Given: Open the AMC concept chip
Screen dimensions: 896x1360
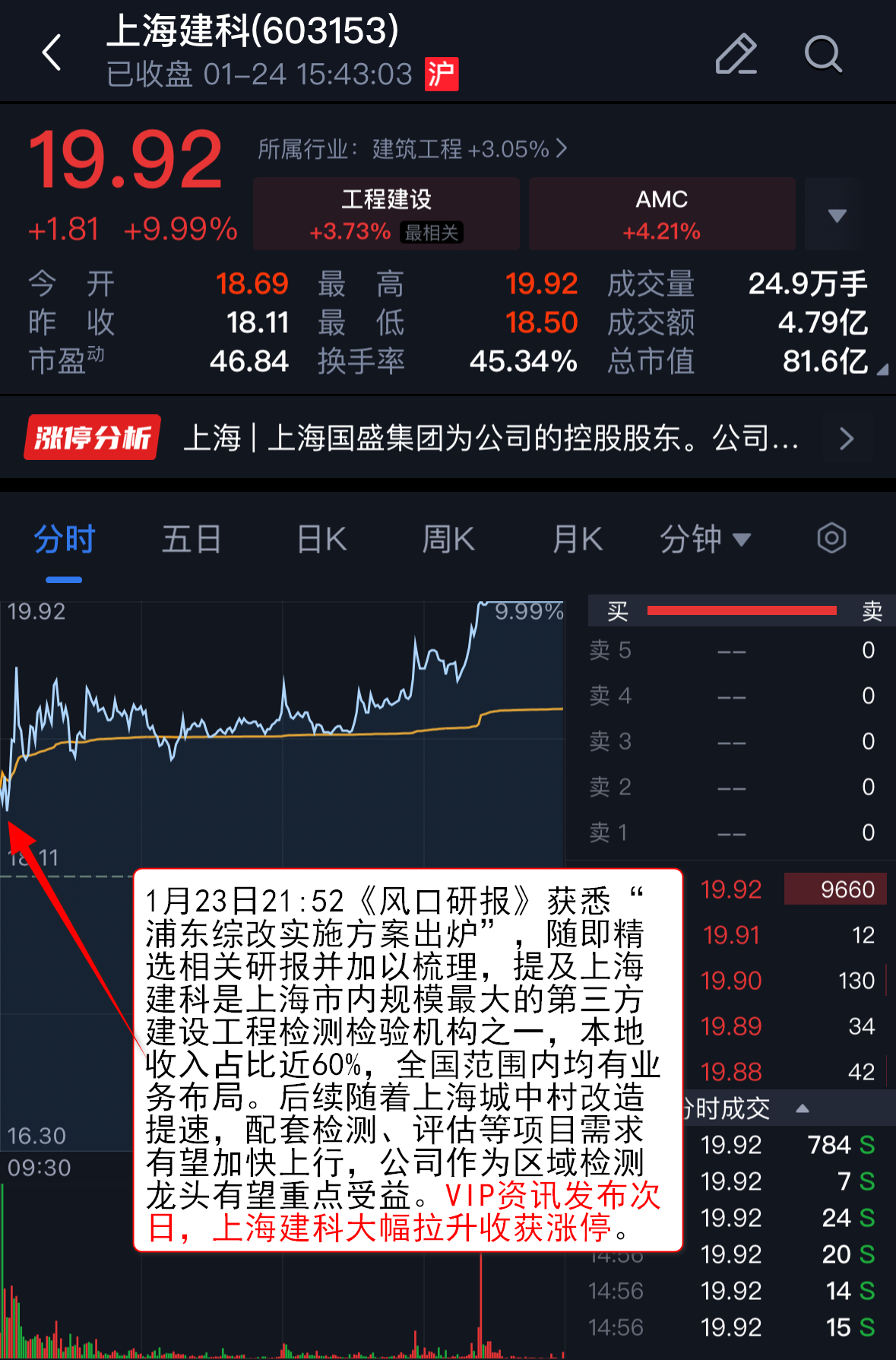Looking at the screenshot, I should (x=661, y=214).
